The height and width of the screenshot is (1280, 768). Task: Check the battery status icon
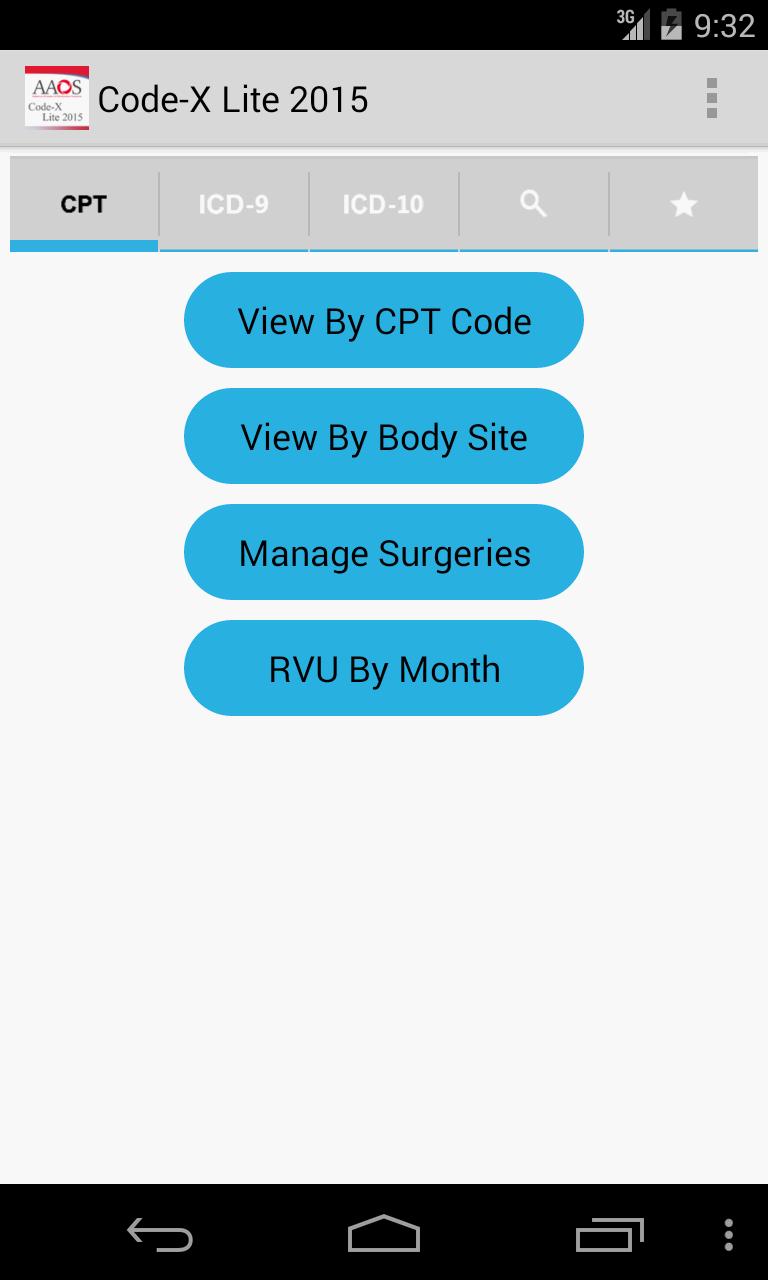tap(672, 26)
